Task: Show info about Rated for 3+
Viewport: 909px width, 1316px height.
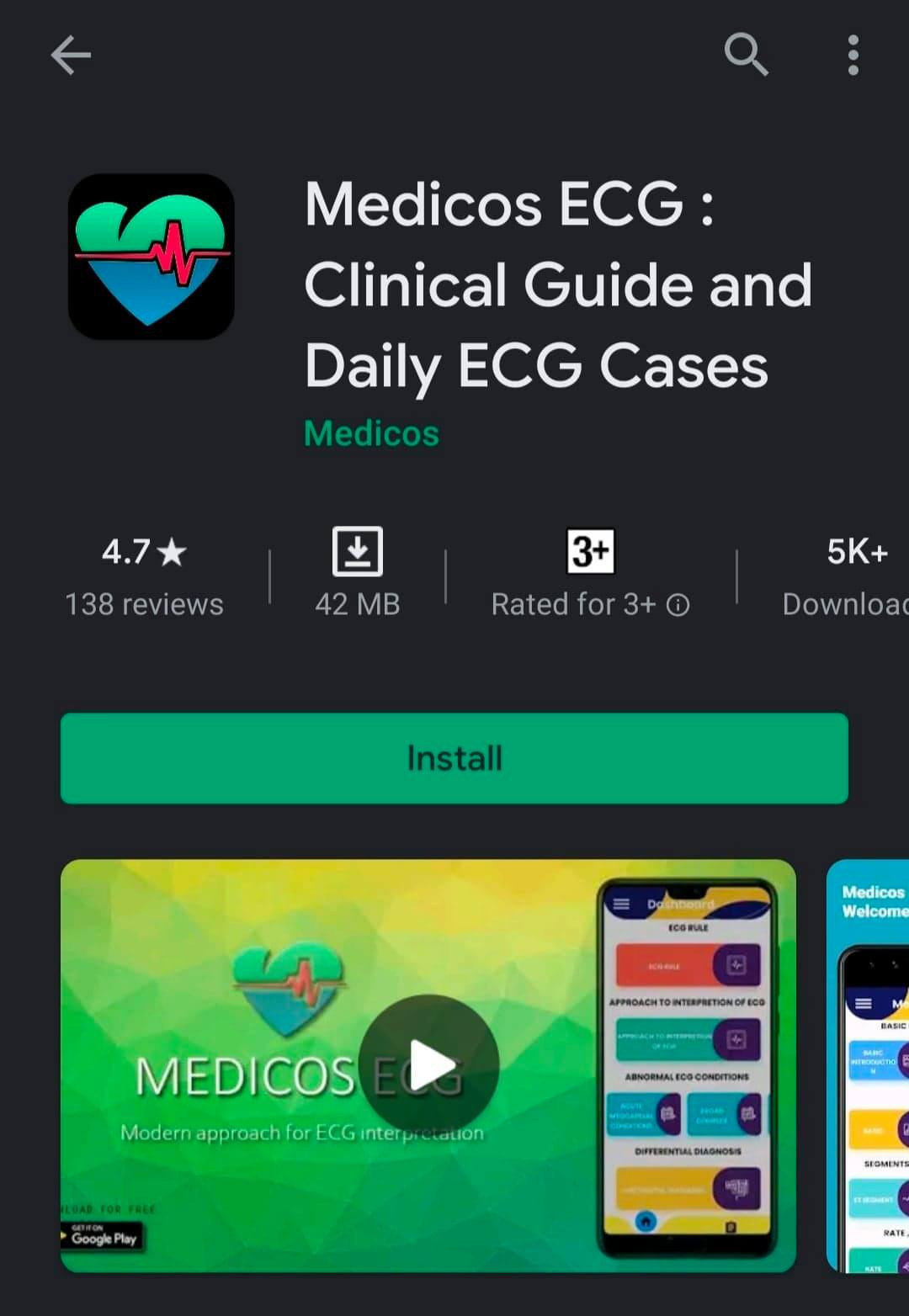Action: (x=678, y=605)
